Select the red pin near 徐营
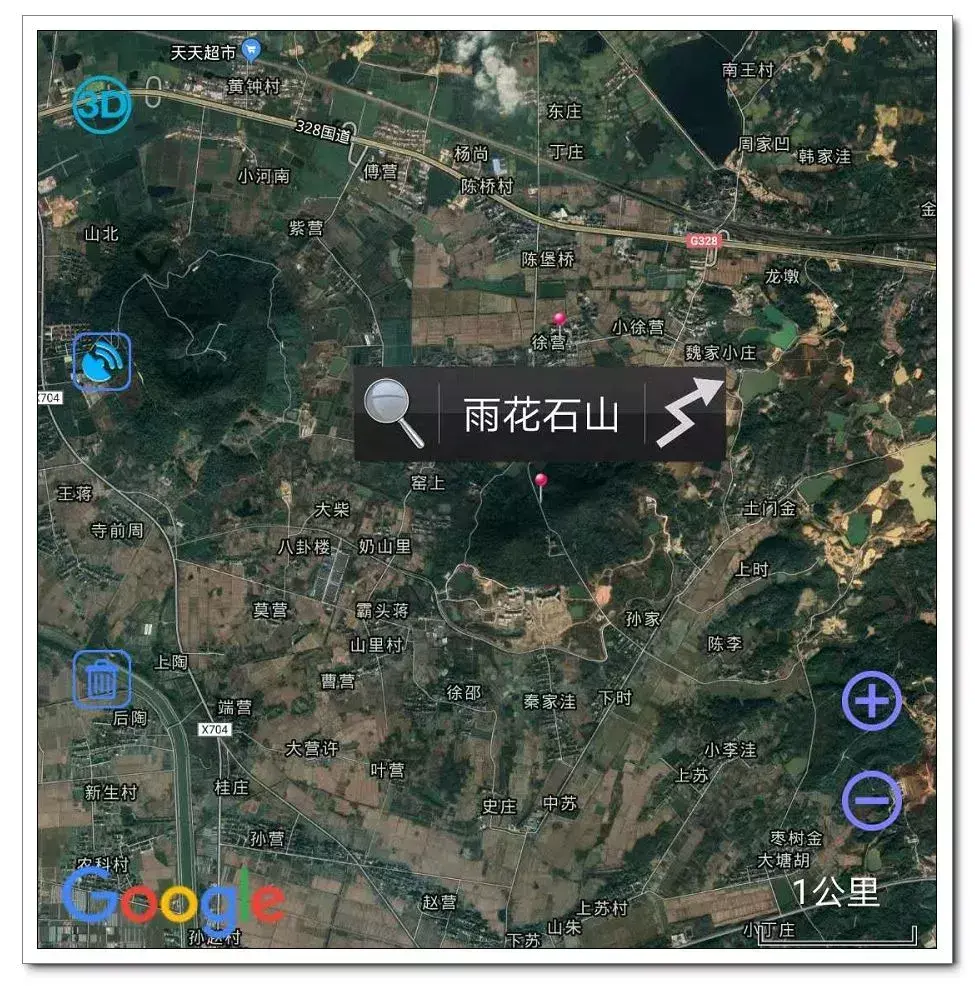The width and height of the screenshot is (975, 994). (x=560, y=320)
